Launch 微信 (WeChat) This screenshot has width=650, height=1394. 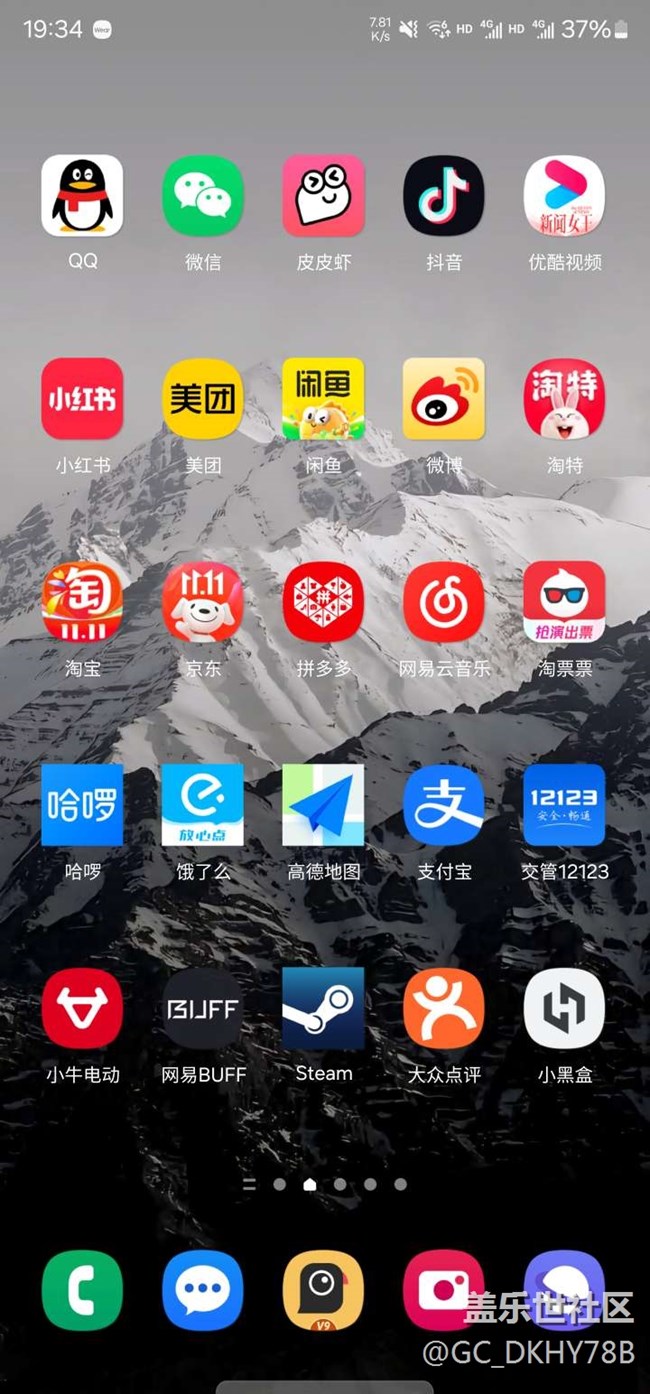pyautogui.click(x=203, y=196)
